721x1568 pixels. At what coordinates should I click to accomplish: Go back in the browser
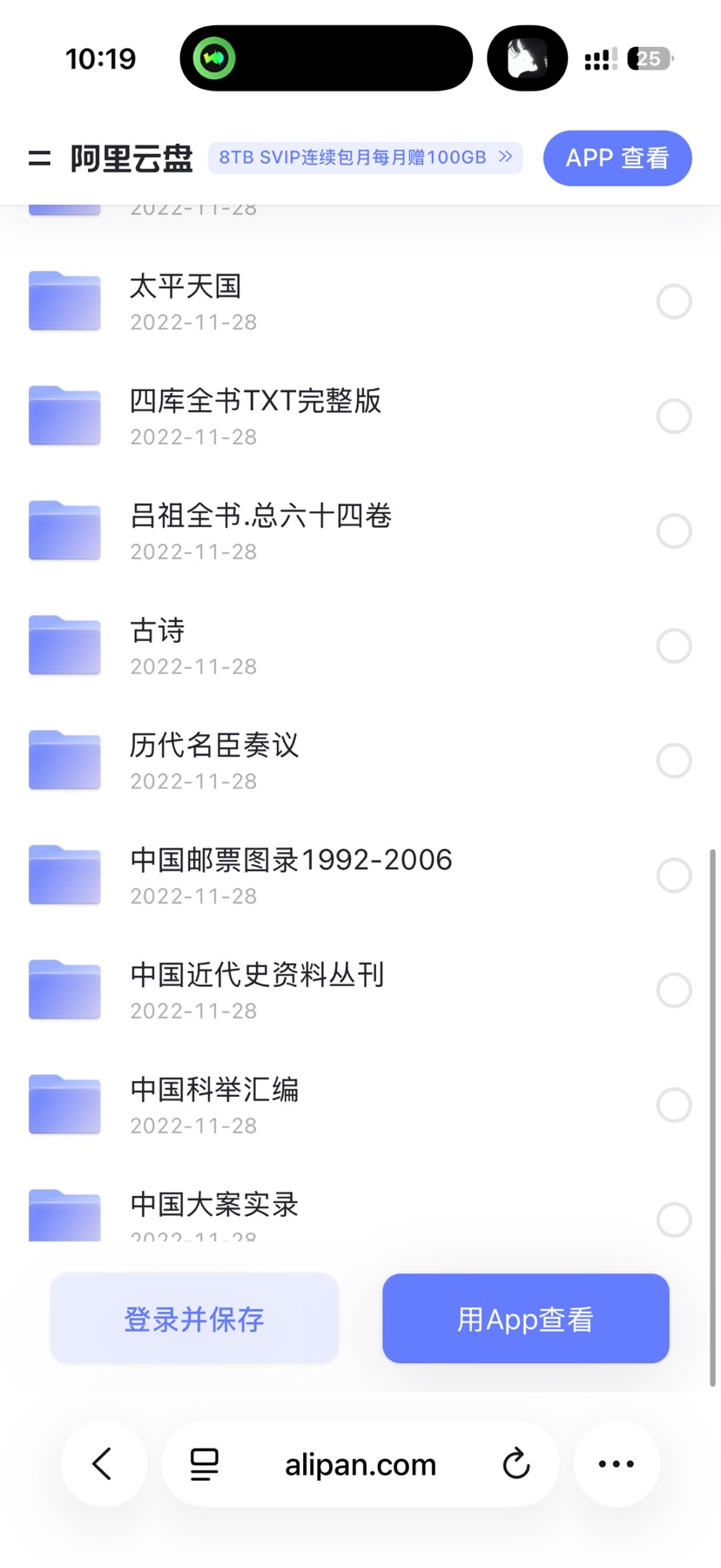(104, 1464)
